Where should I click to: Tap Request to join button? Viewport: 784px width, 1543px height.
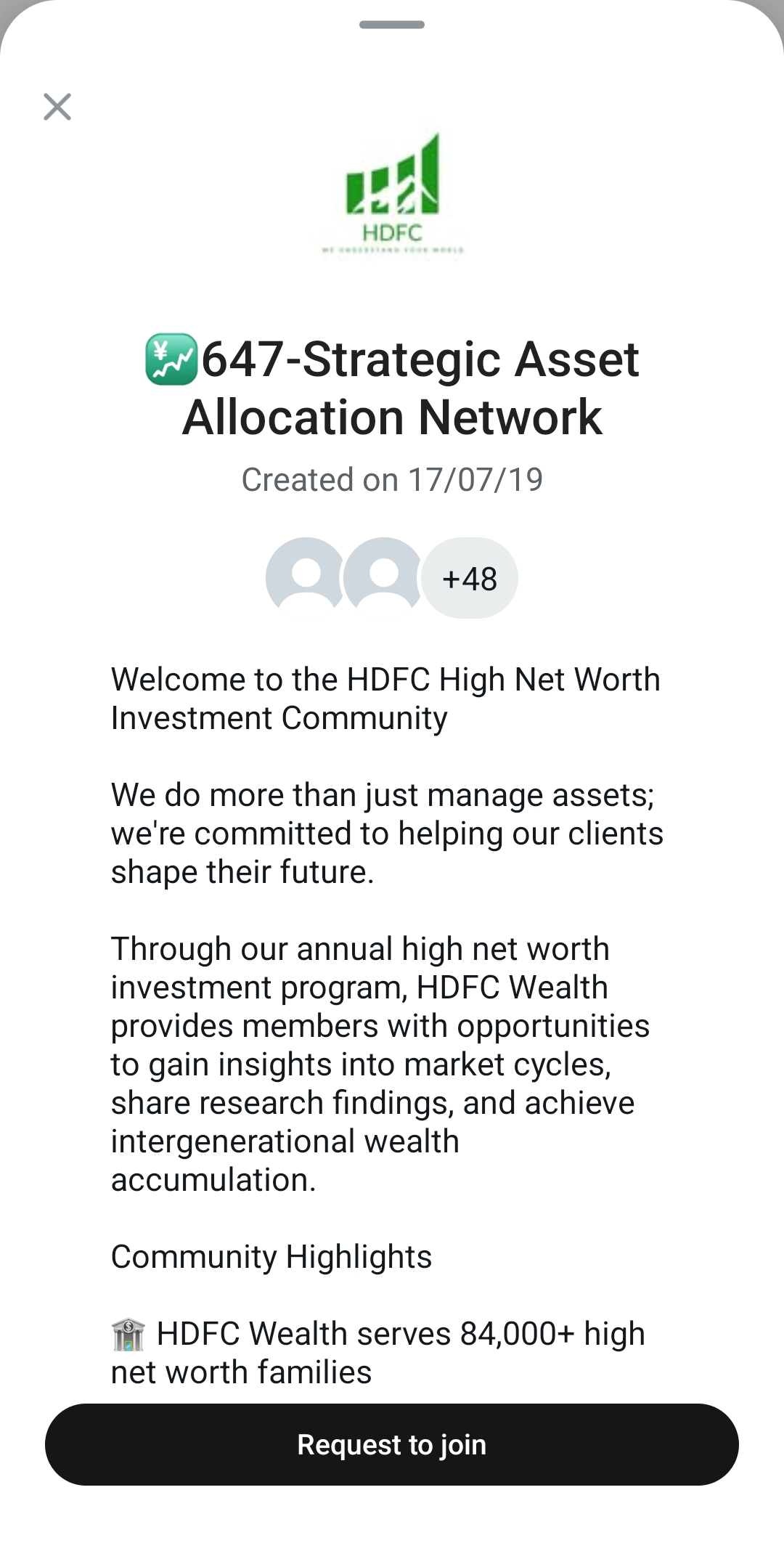coord(392,1444)
